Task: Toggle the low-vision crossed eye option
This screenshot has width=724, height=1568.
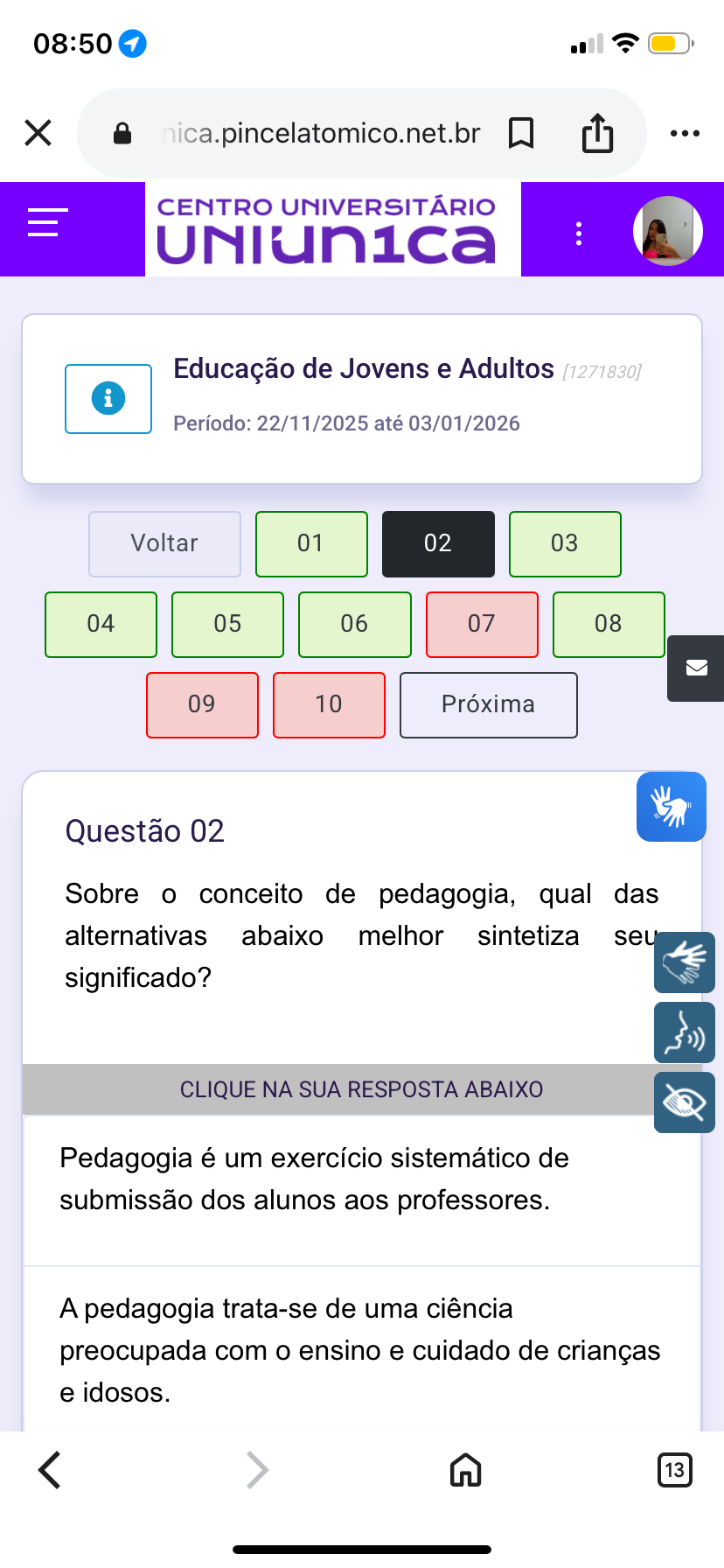Action: [685, 1102]
